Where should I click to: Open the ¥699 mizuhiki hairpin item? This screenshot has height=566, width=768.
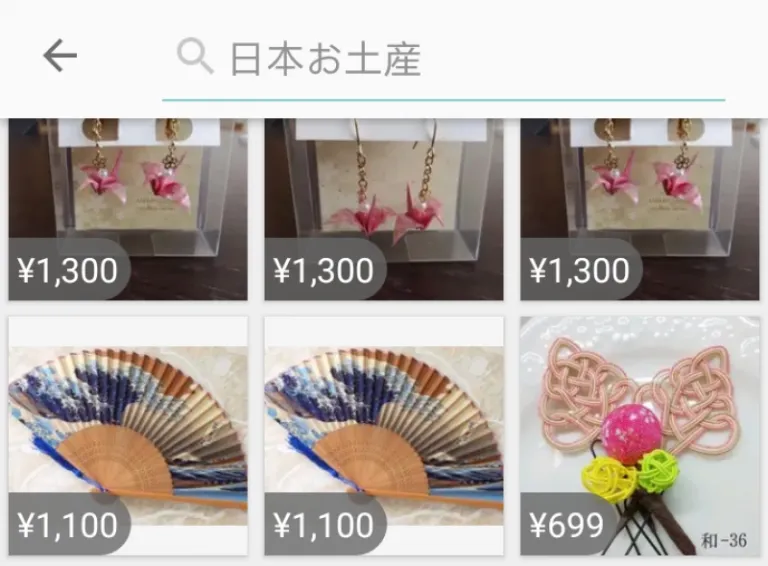point(639,435)
